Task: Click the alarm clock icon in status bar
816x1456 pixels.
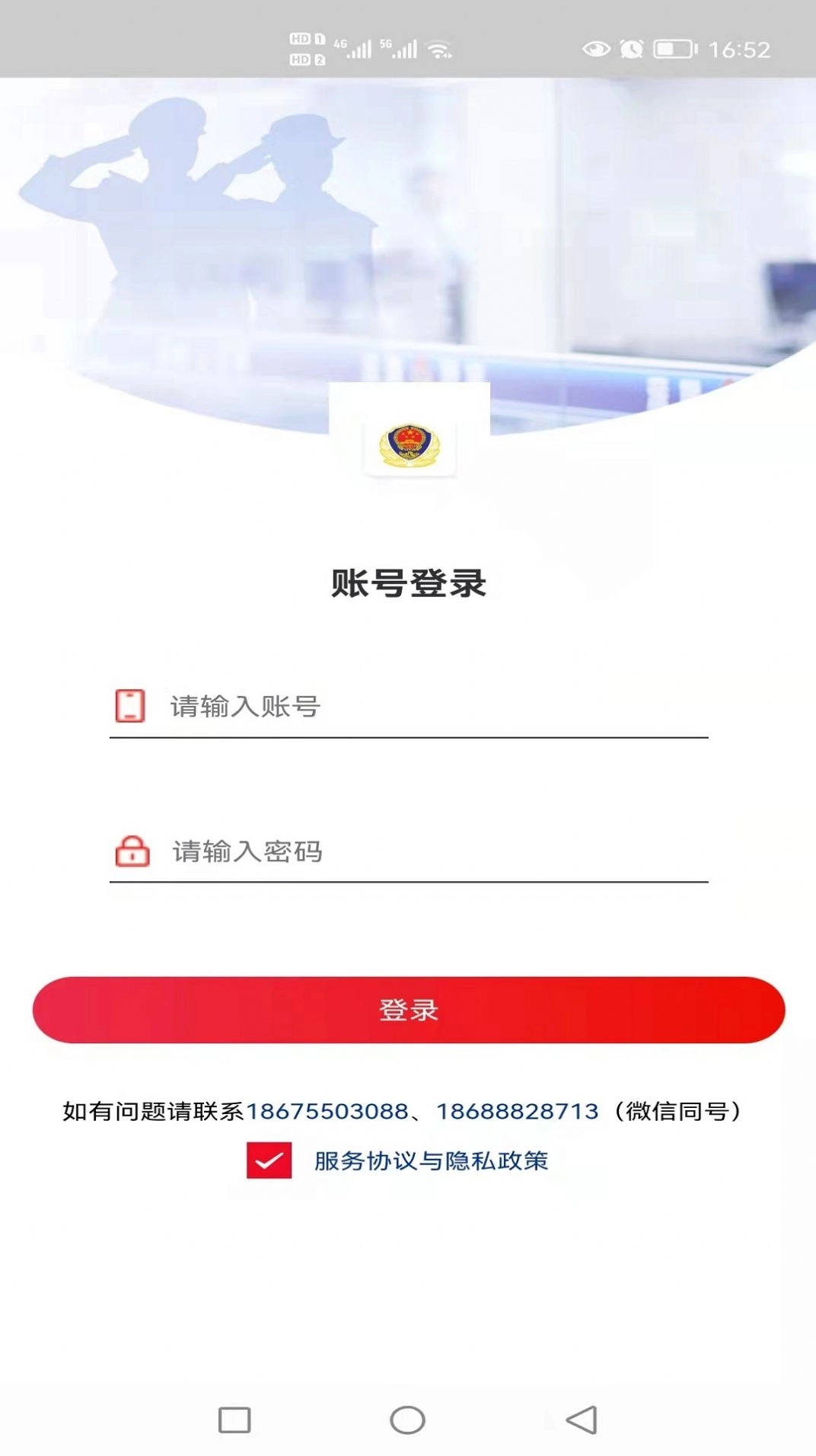Action: coord(630,48)
